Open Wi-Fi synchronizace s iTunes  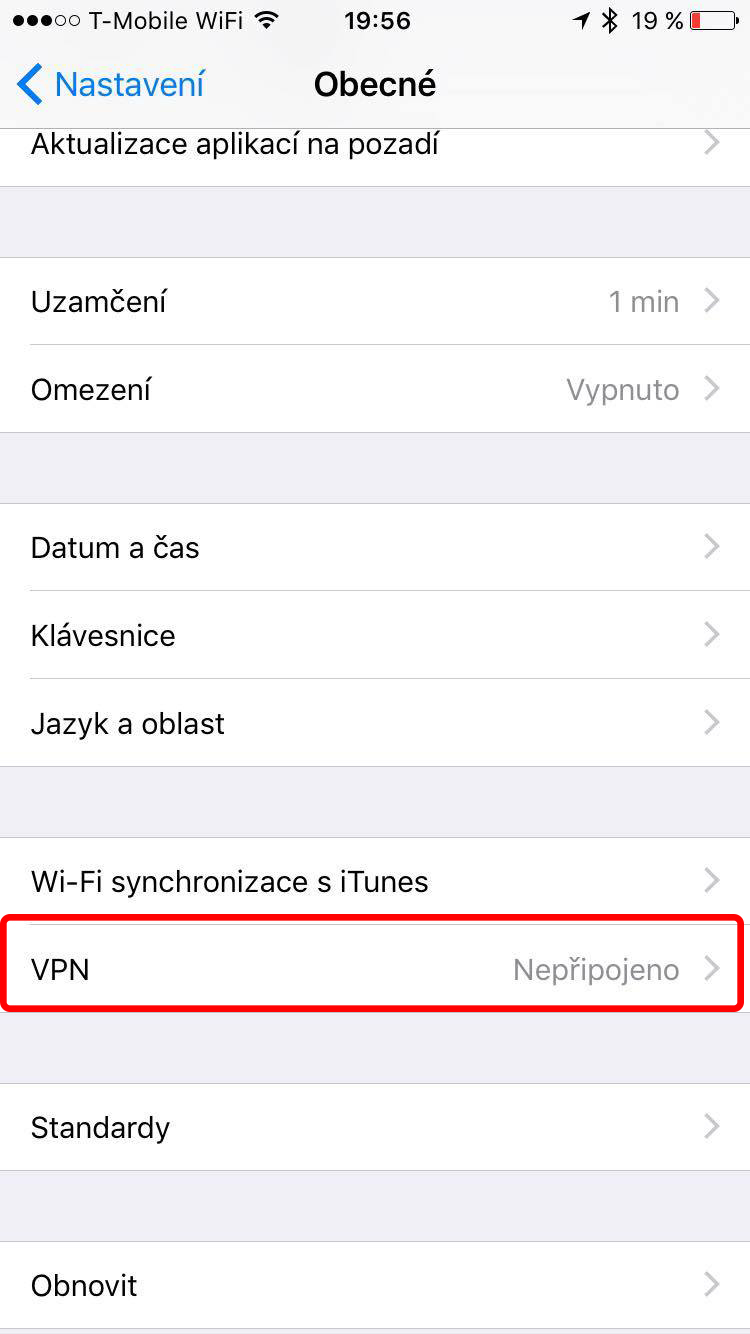click(x=375, y=881)
